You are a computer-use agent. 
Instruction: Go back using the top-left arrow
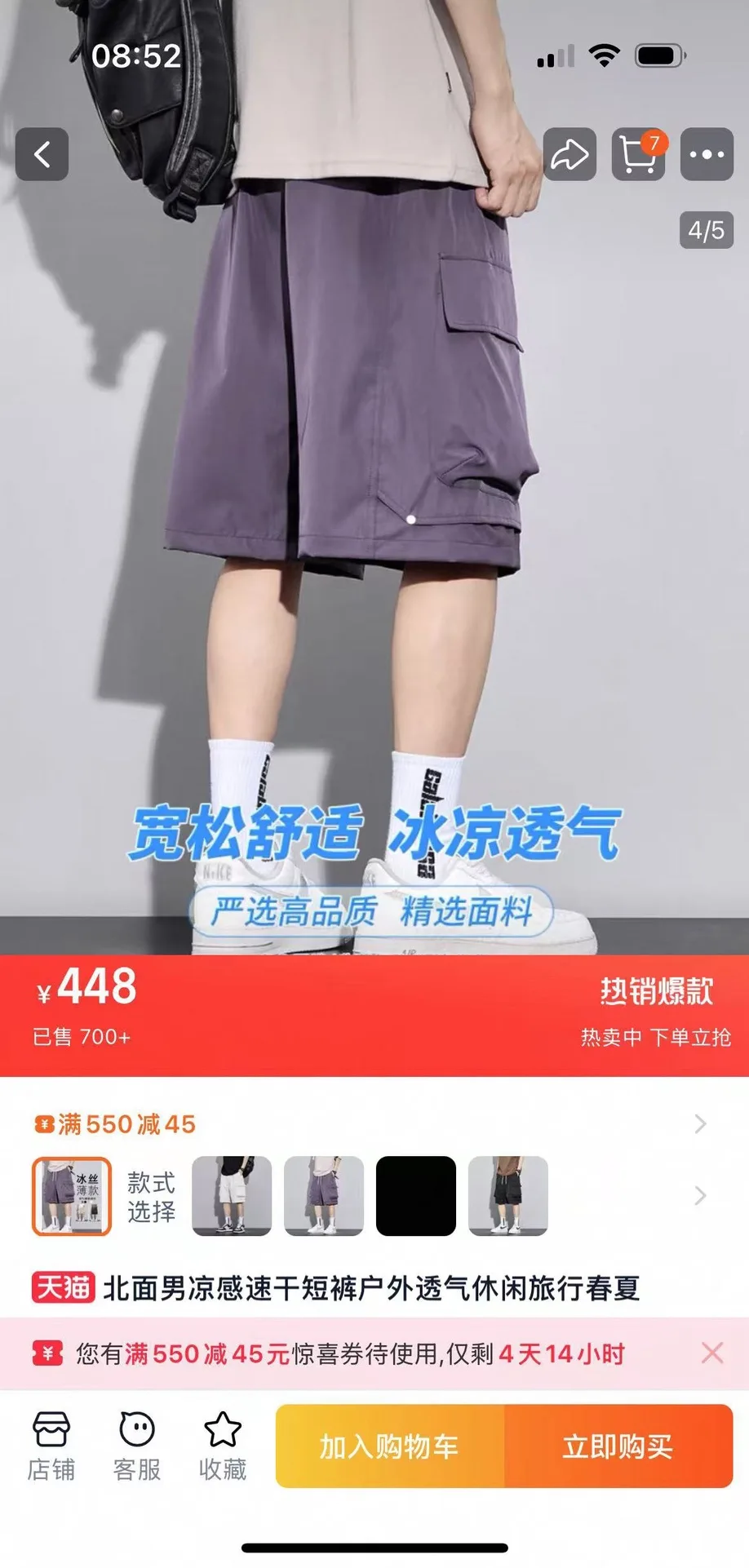click(x=42, y=154)
